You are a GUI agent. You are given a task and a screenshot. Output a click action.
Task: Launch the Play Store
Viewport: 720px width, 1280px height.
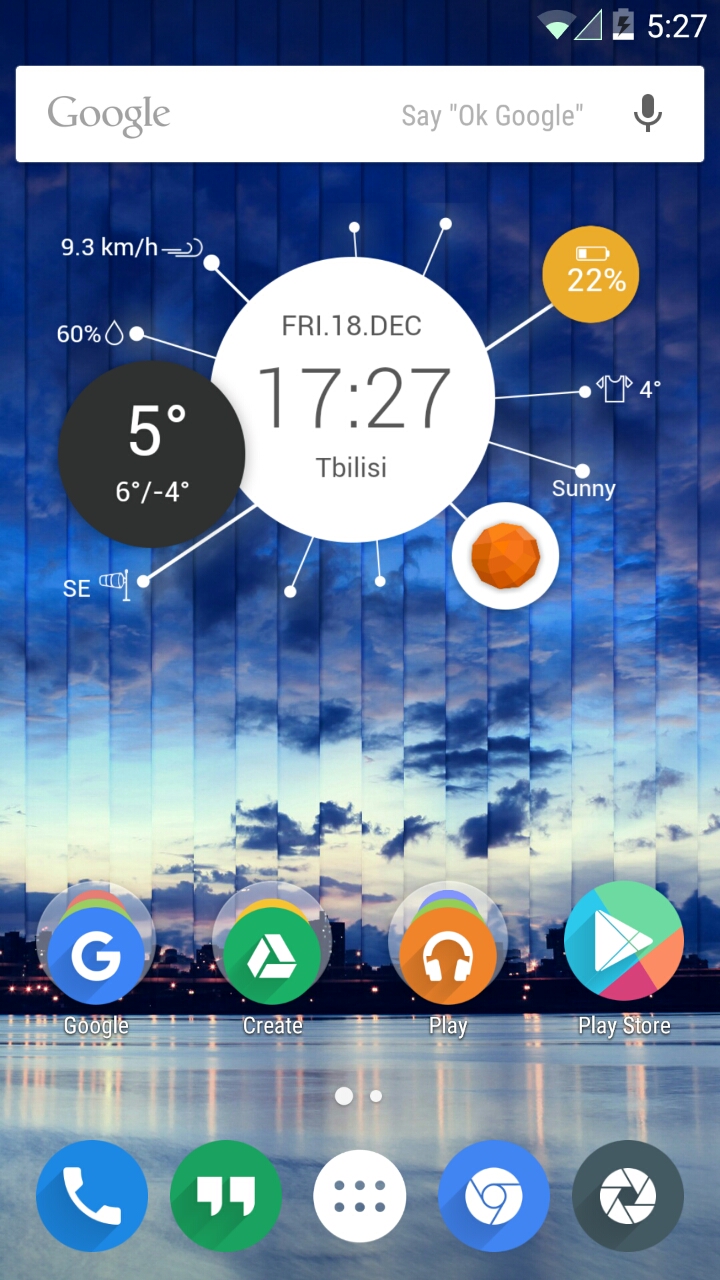pyautogui.click(x=624, y=942)
